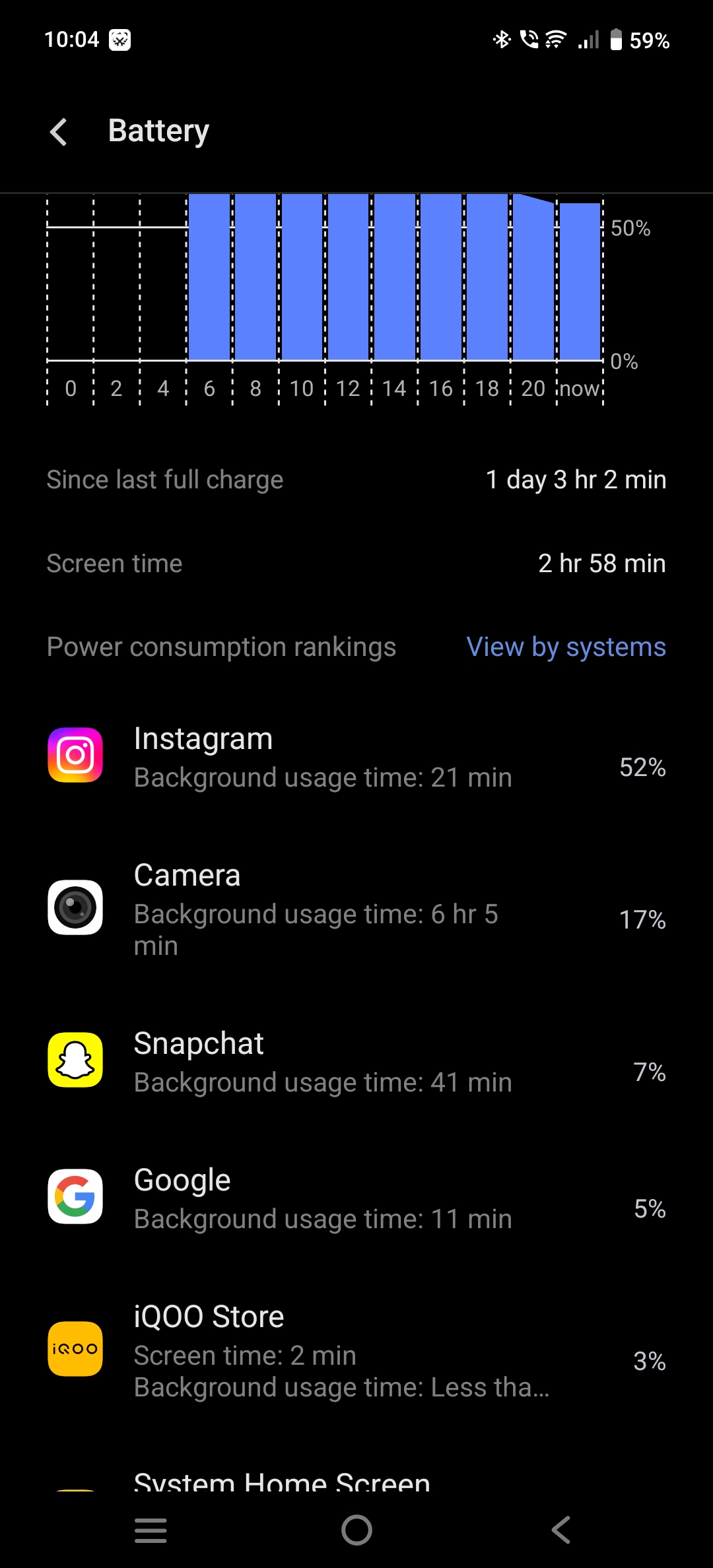This screenshot has height=1568, width=713.
Task: Tap Power consumption rankings header
Action: 221,647
